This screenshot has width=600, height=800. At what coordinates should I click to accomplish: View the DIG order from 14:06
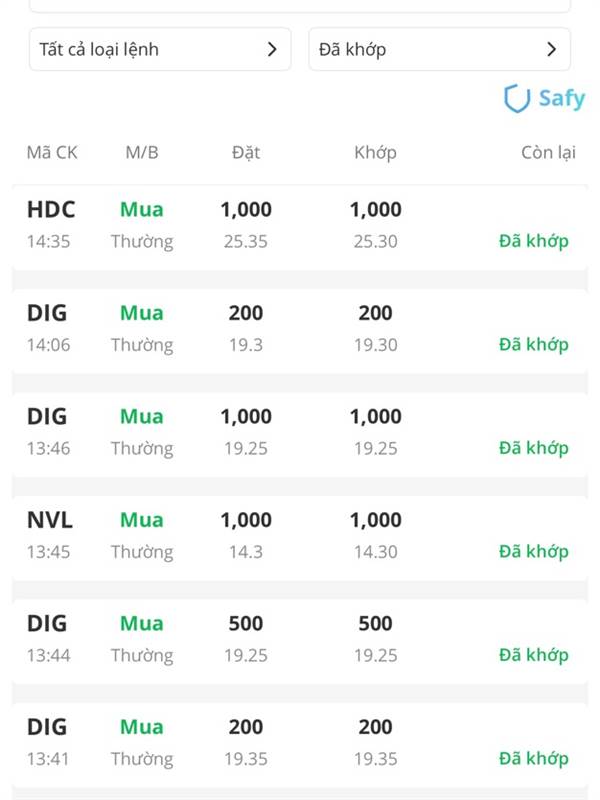[x=300, y=329]
